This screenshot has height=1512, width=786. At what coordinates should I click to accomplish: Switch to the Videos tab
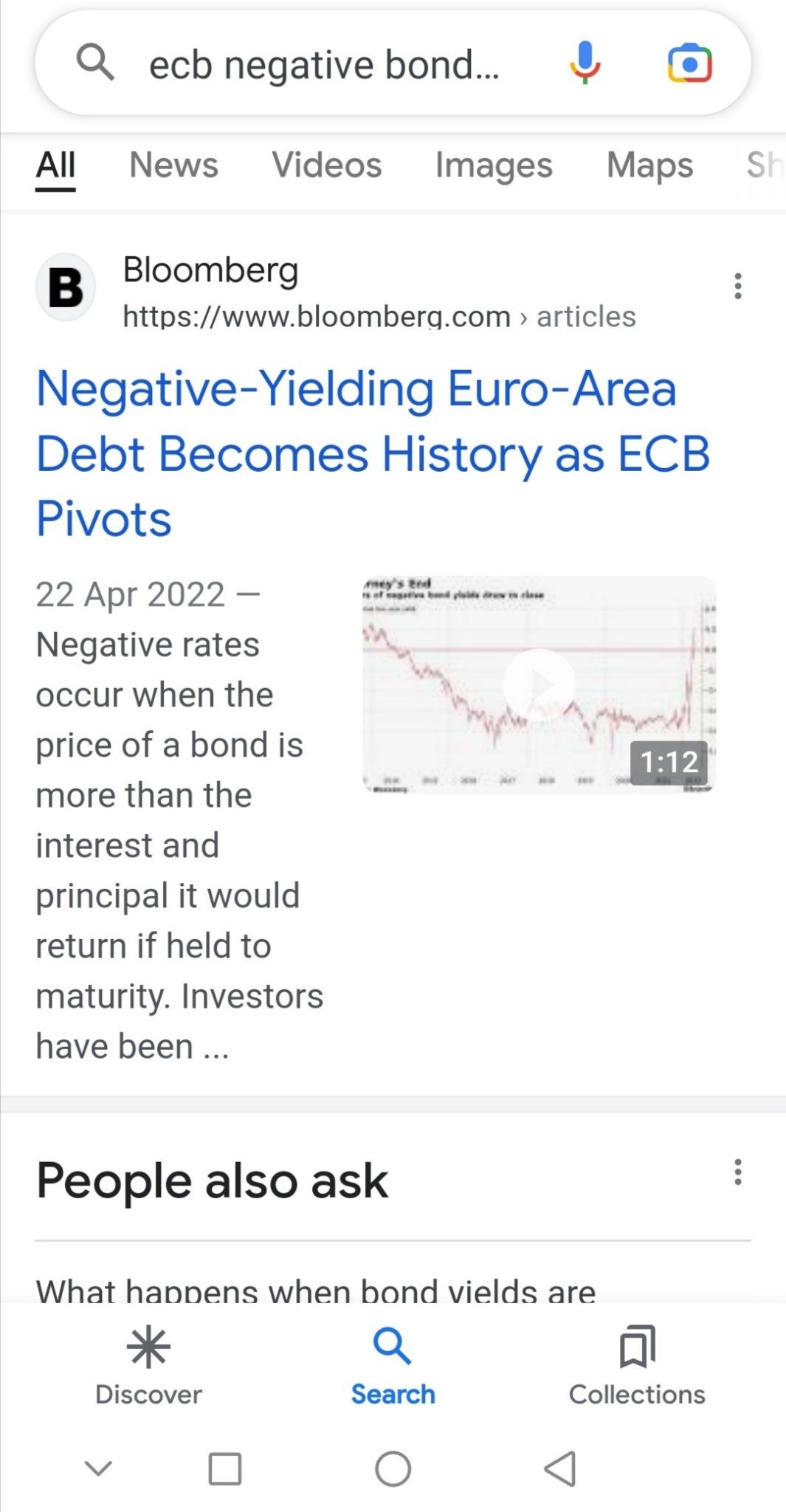[x=327, y=165]
